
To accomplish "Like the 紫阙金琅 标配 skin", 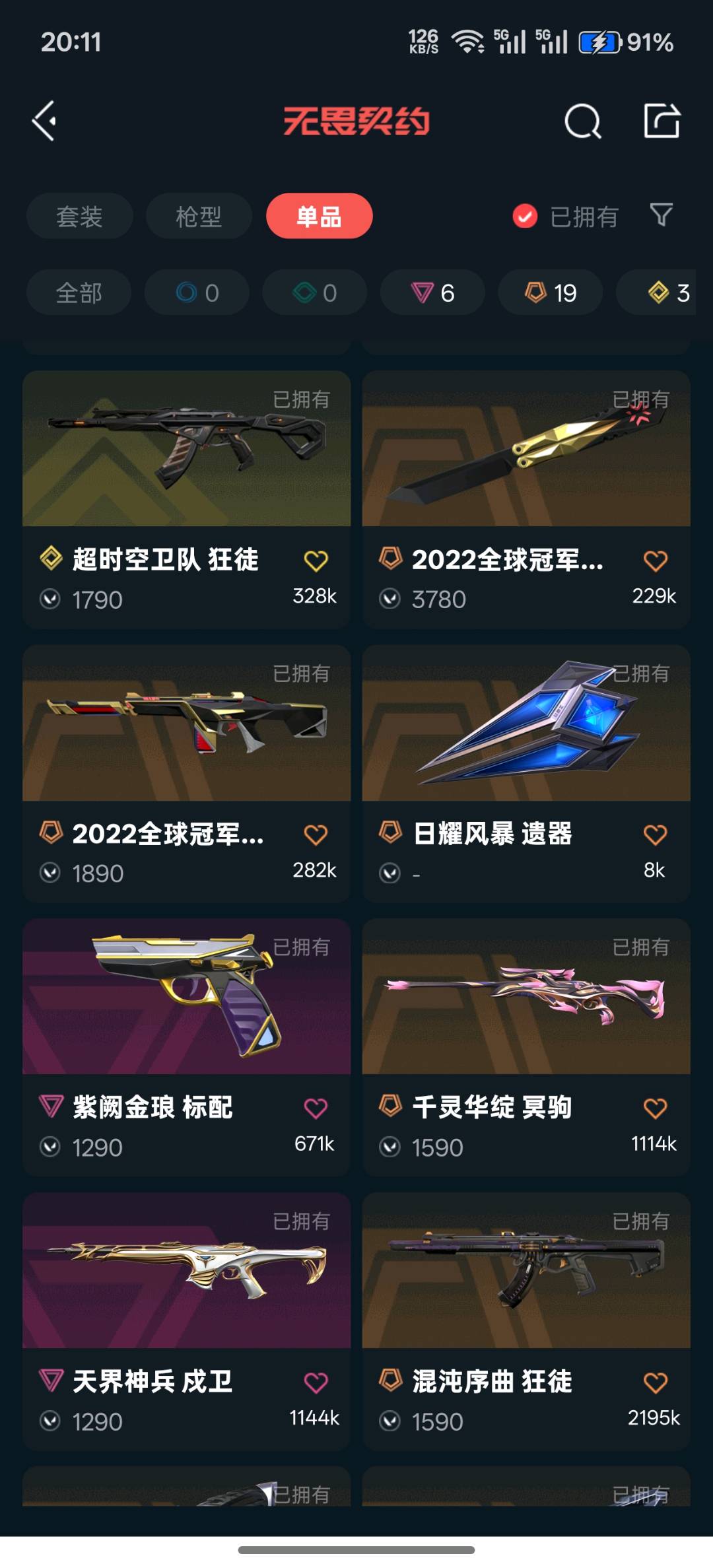I will (316, 1108).
